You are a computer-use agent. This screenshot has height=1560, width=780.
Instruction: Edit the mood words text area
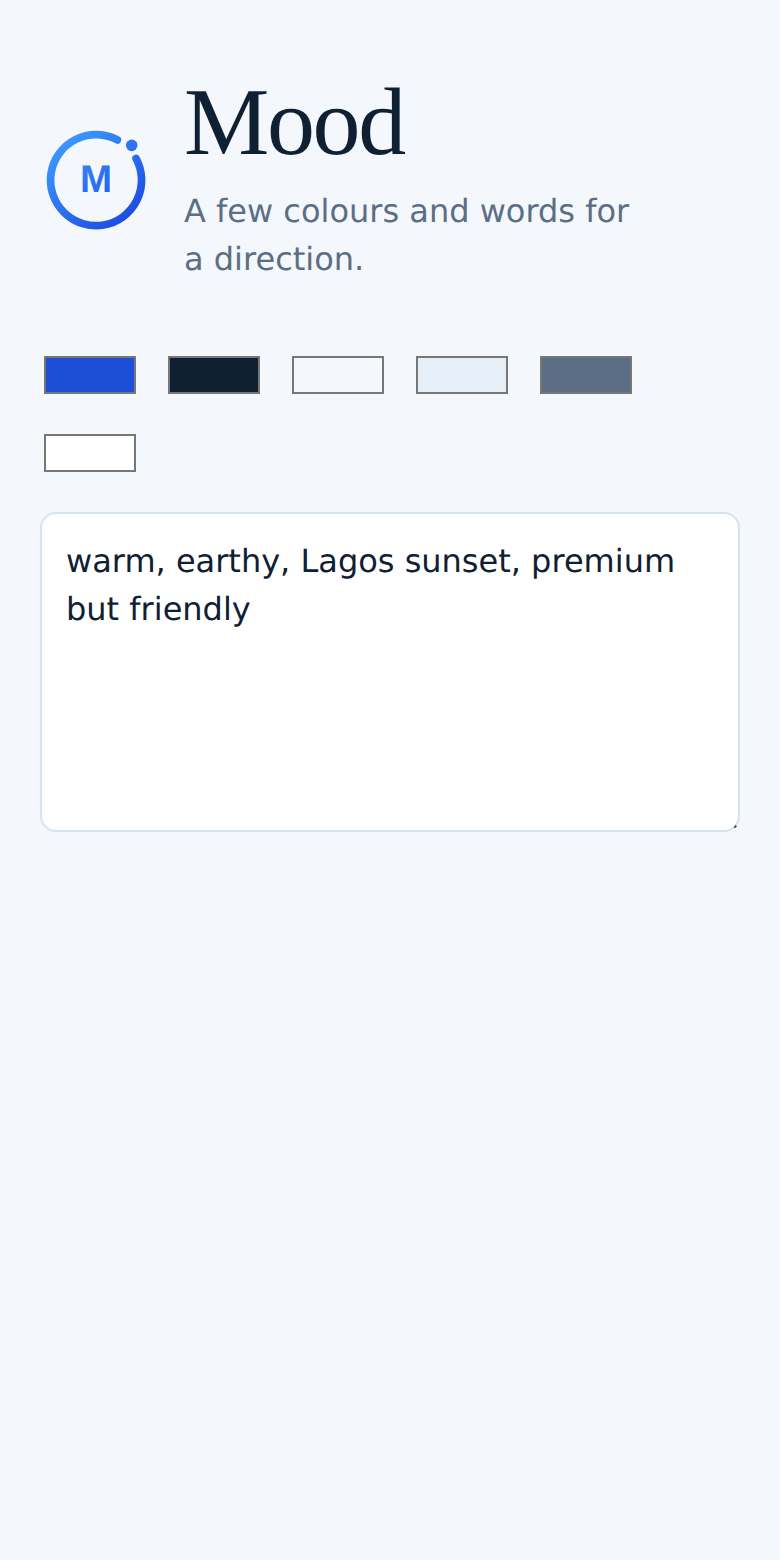pos(390,672)
